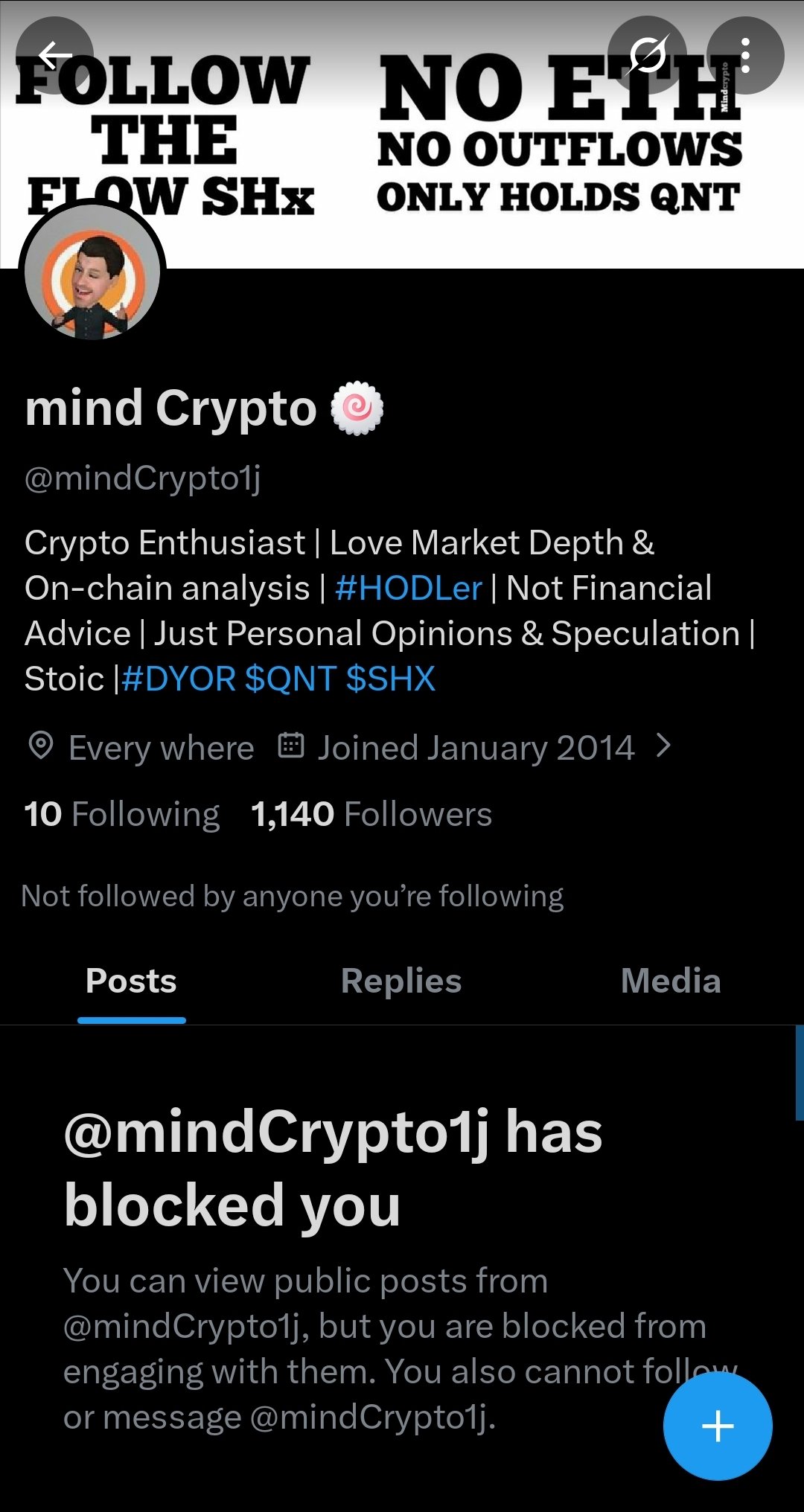Tap the Grok icon on the header

(x=646, y=55)
